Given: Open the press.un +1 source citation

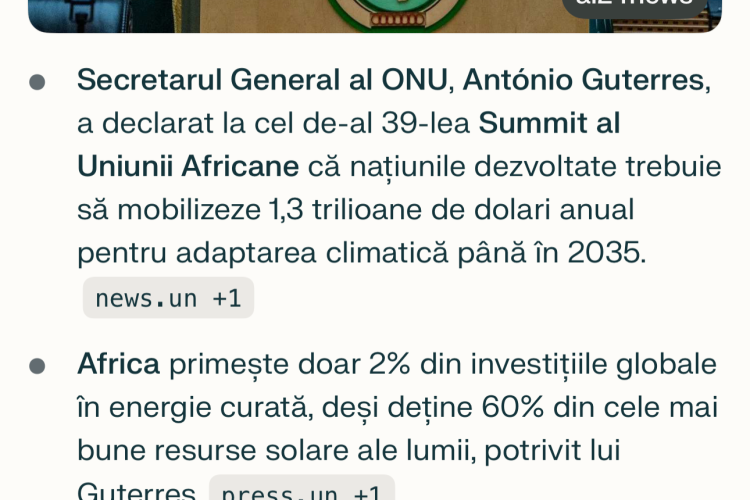Looking at the screenshot, I should (x=301, y=490).
